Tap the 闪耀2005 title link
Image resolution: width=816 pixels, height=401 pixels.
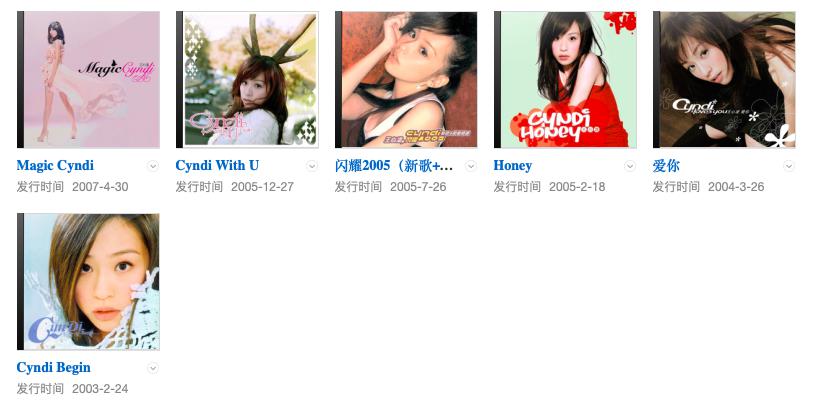click(394, 166)
